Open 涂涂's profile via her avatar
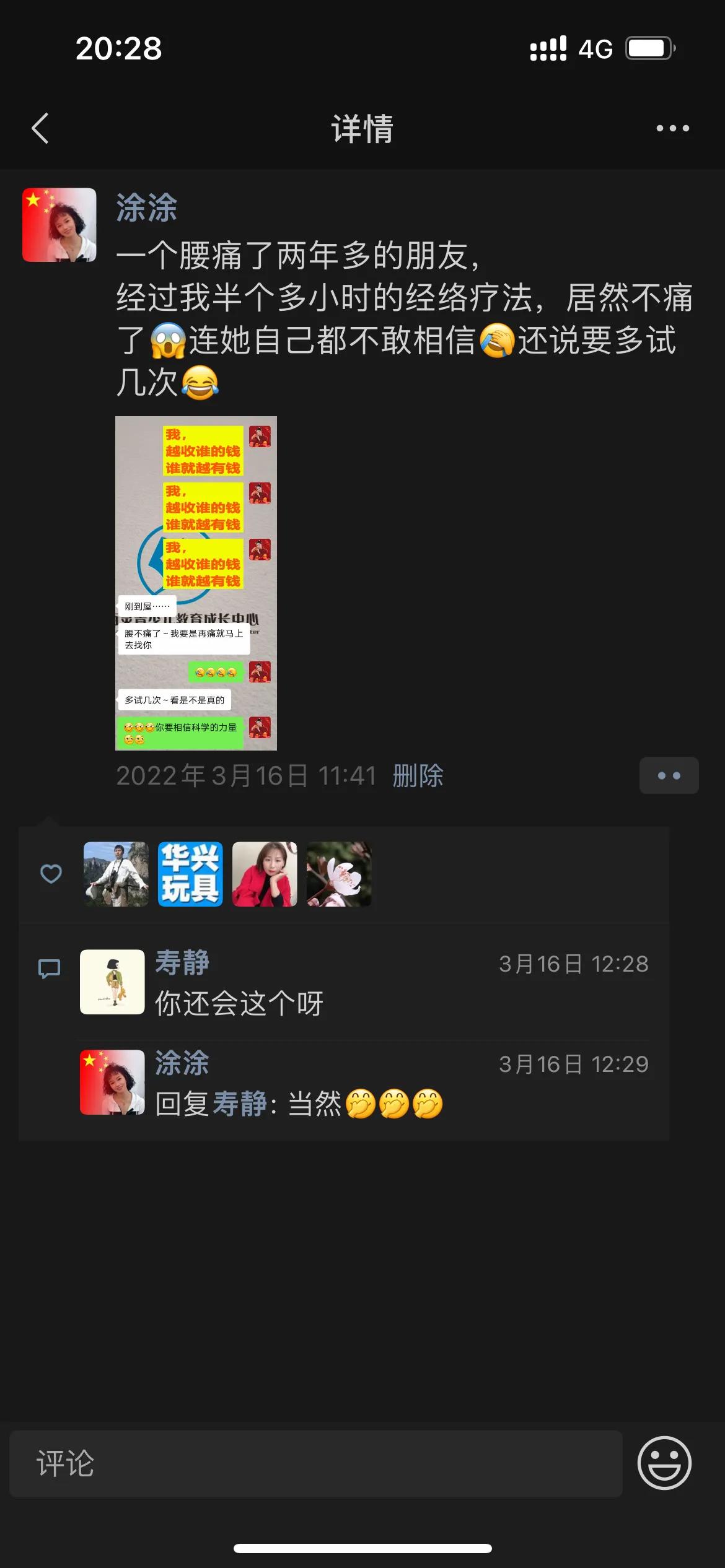725x1568 pixels. coord(60,224)
